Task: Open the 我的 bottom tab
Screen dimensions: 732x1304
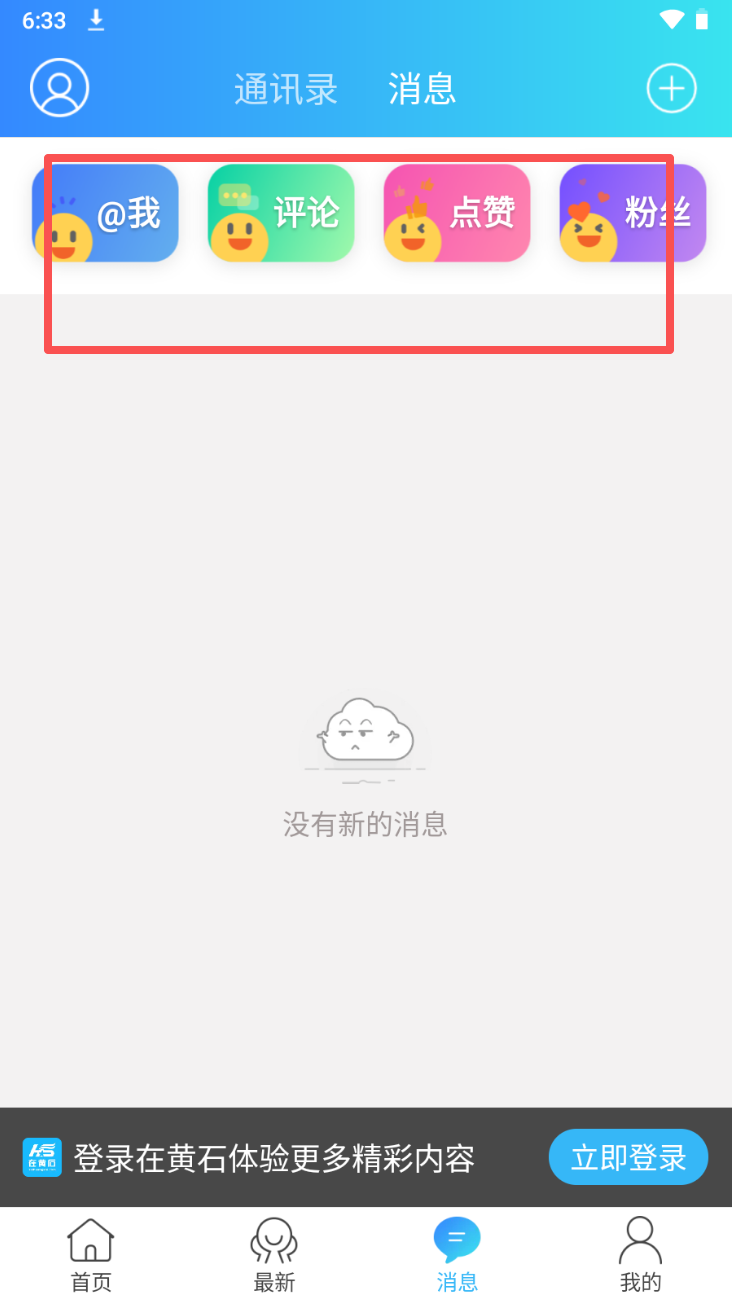Action: click(640, 1255)
